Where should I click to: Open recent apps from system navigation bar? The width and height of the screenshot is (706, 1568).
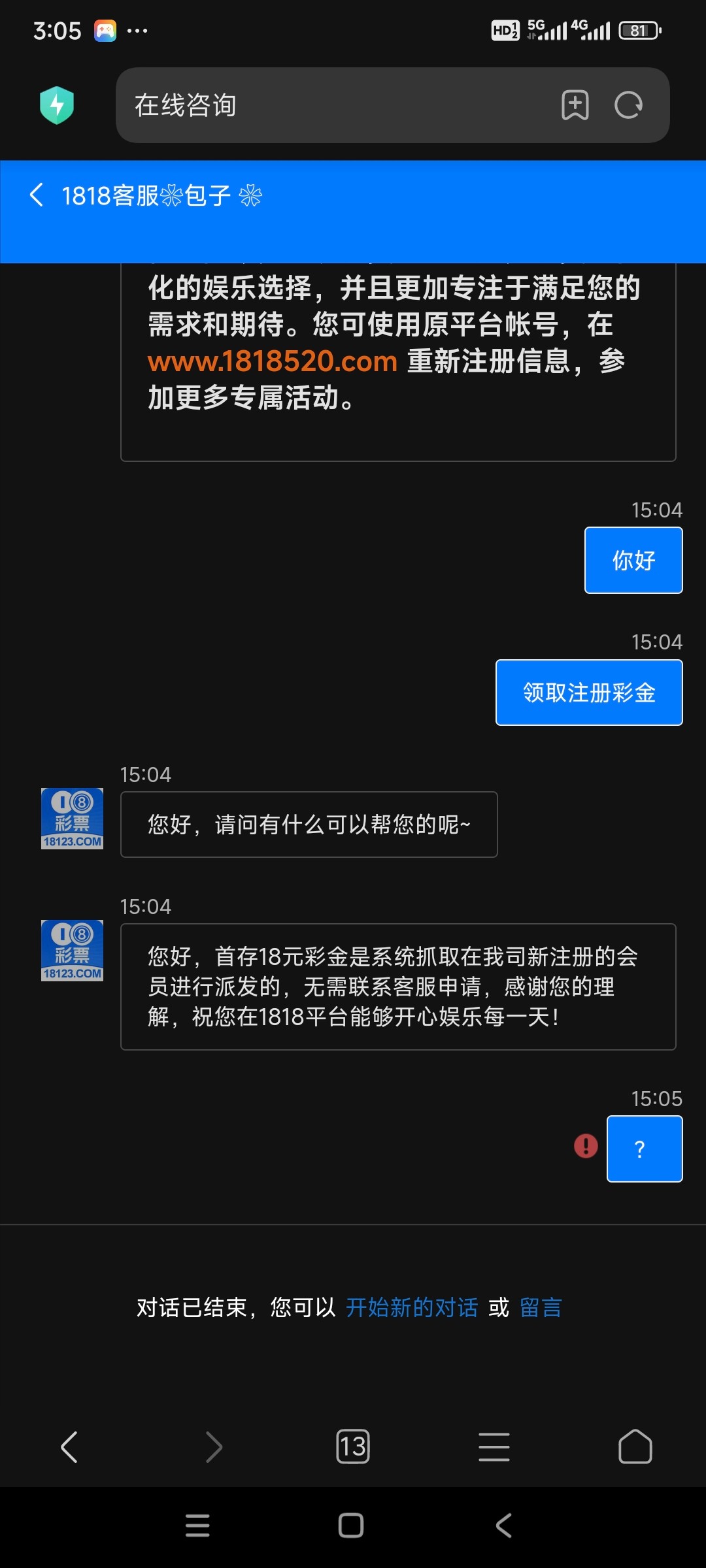[197, 1526]
